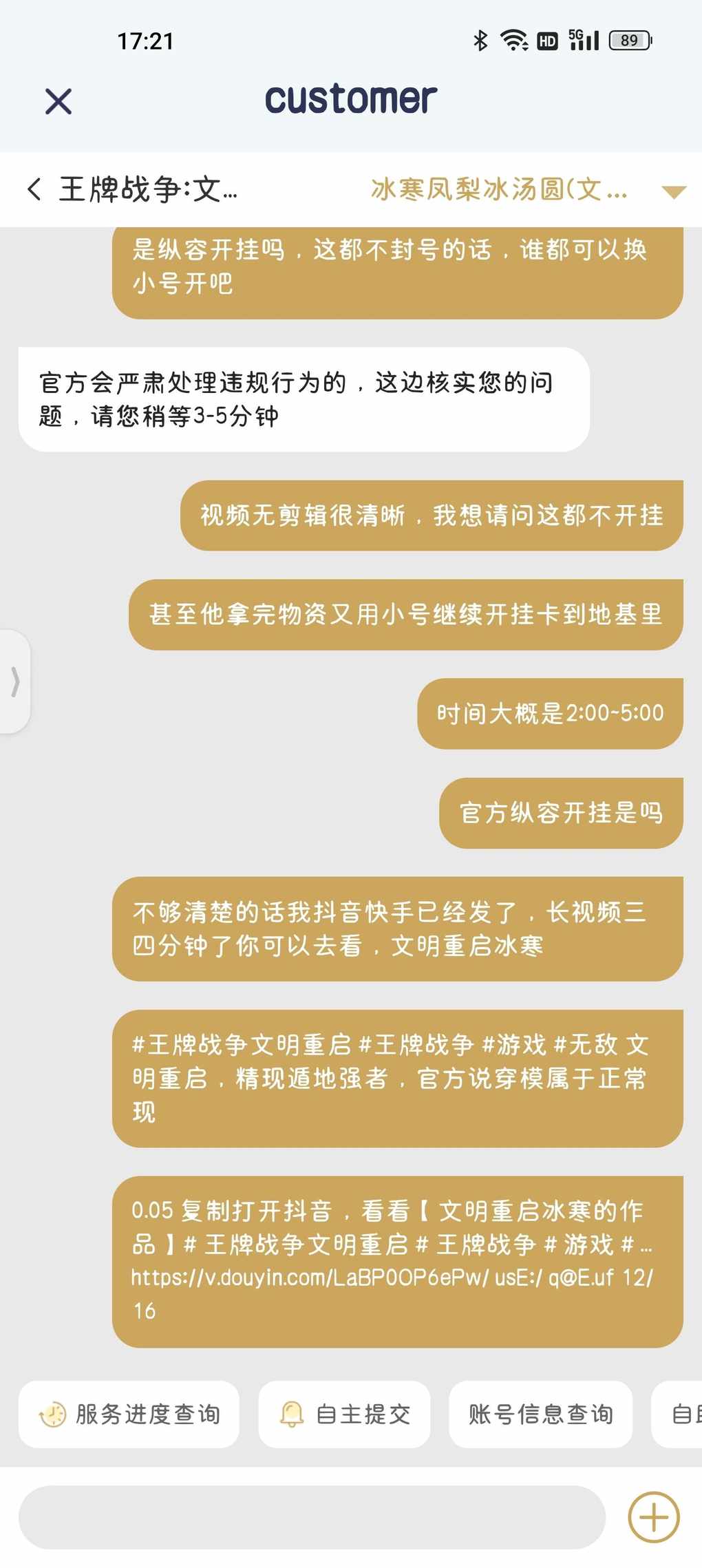This screenshot has height=1568, width=702.
Task: Open the plus attachment menu
Action: pyautogui.click(x=653, y=1516)
